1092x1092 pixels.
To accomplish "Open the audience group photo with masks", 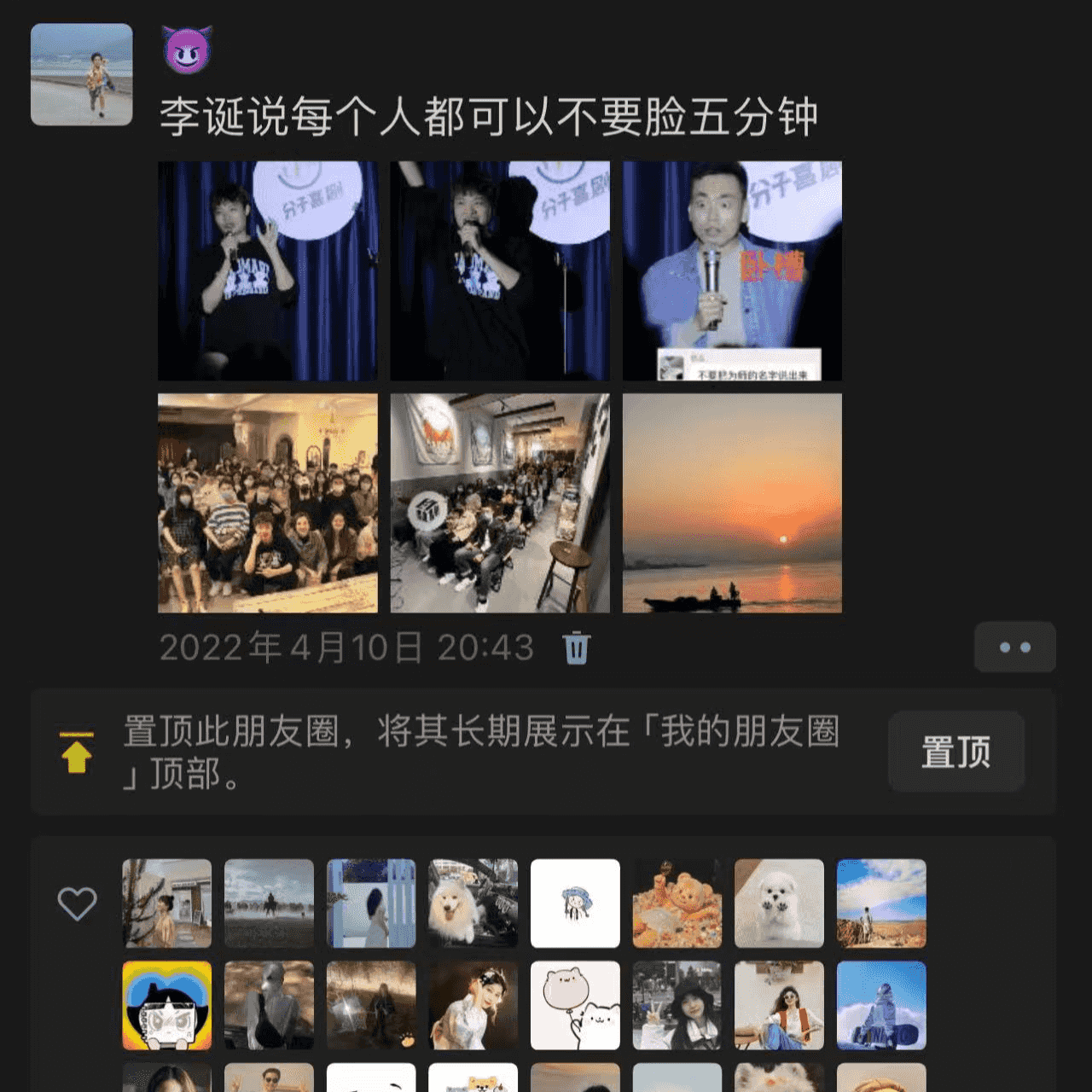I will click(x=268, y=502).
